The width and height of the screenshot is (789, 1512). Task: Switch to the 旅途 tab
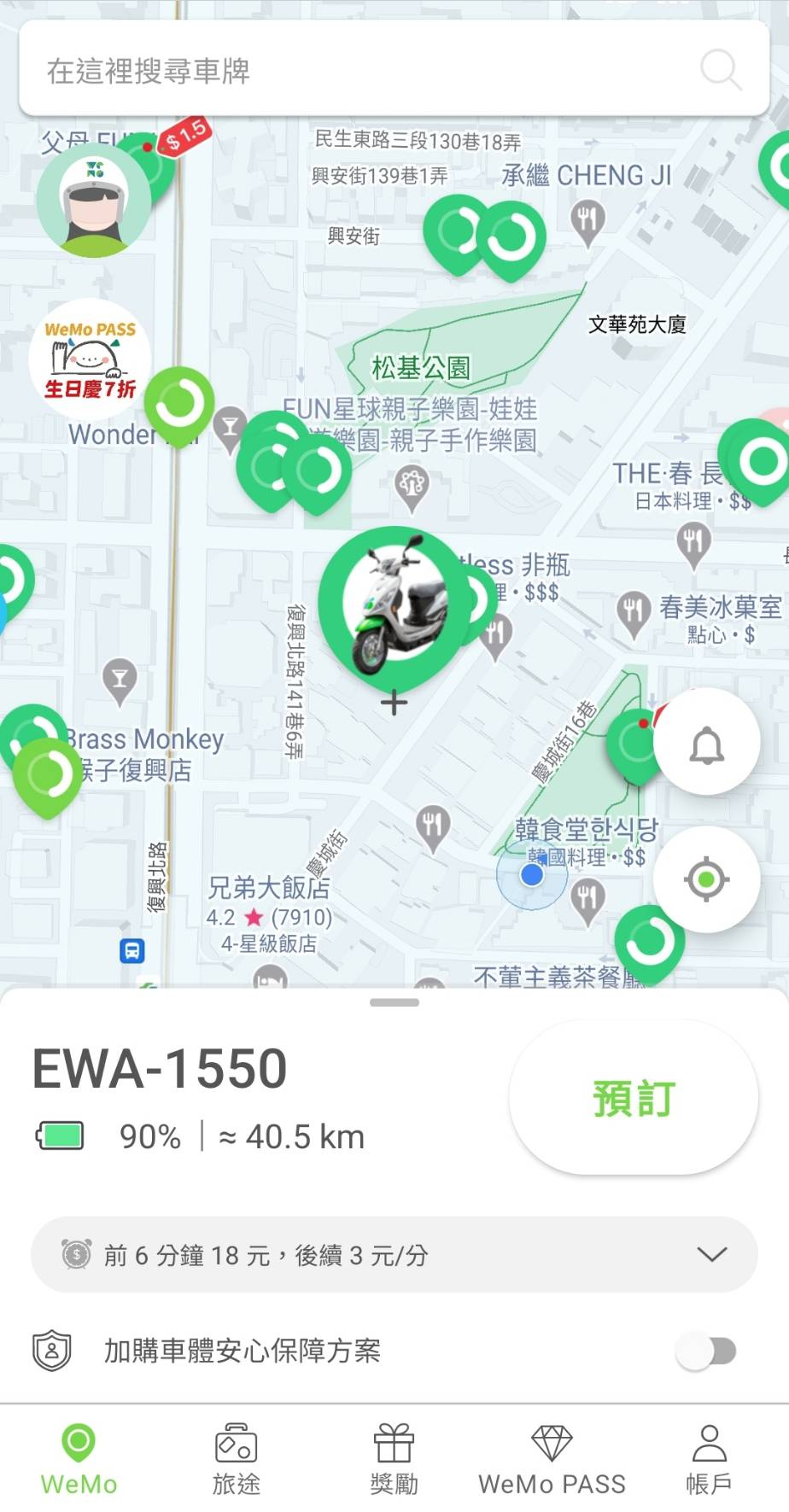click(x=236, y=1459)
